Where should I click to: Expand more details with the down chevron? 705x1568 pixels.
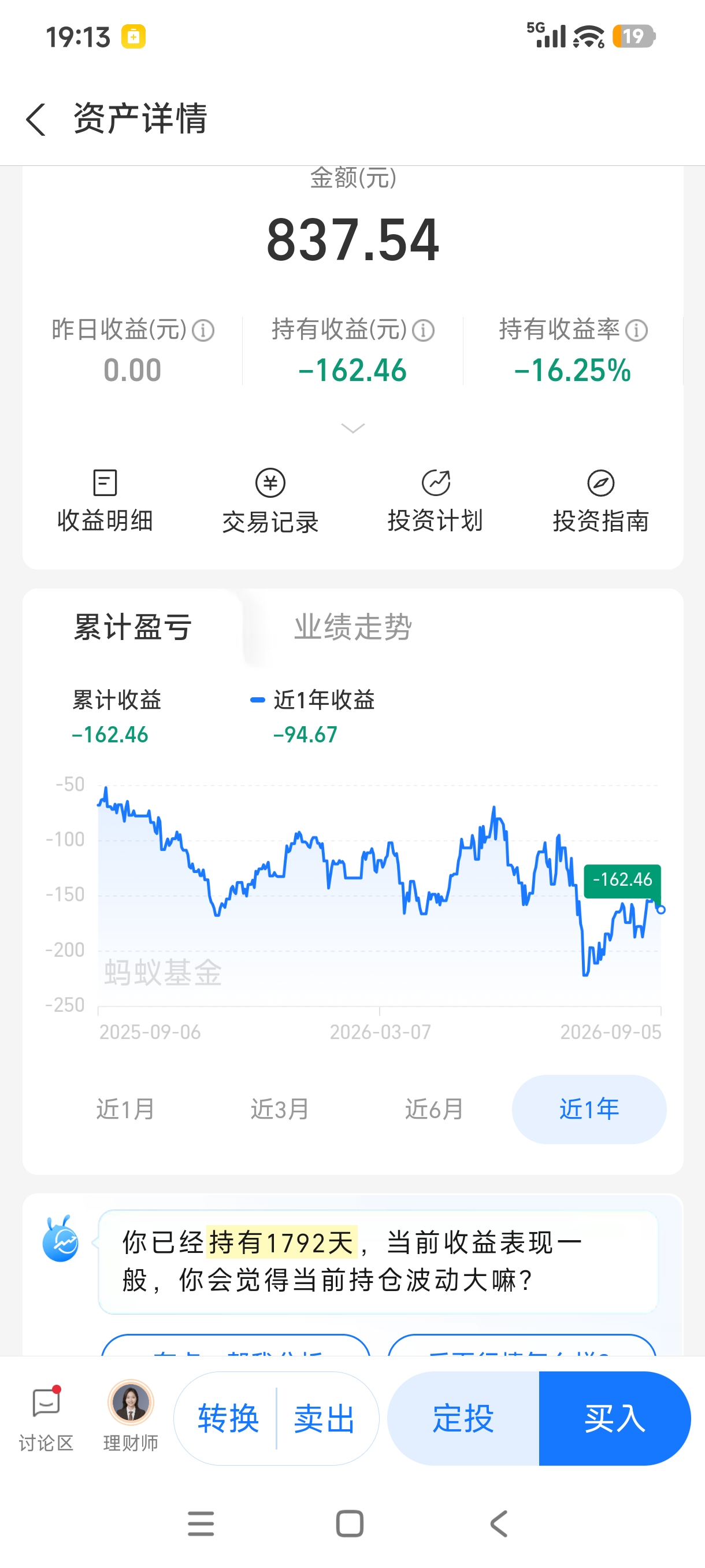(x=353, y=428)
